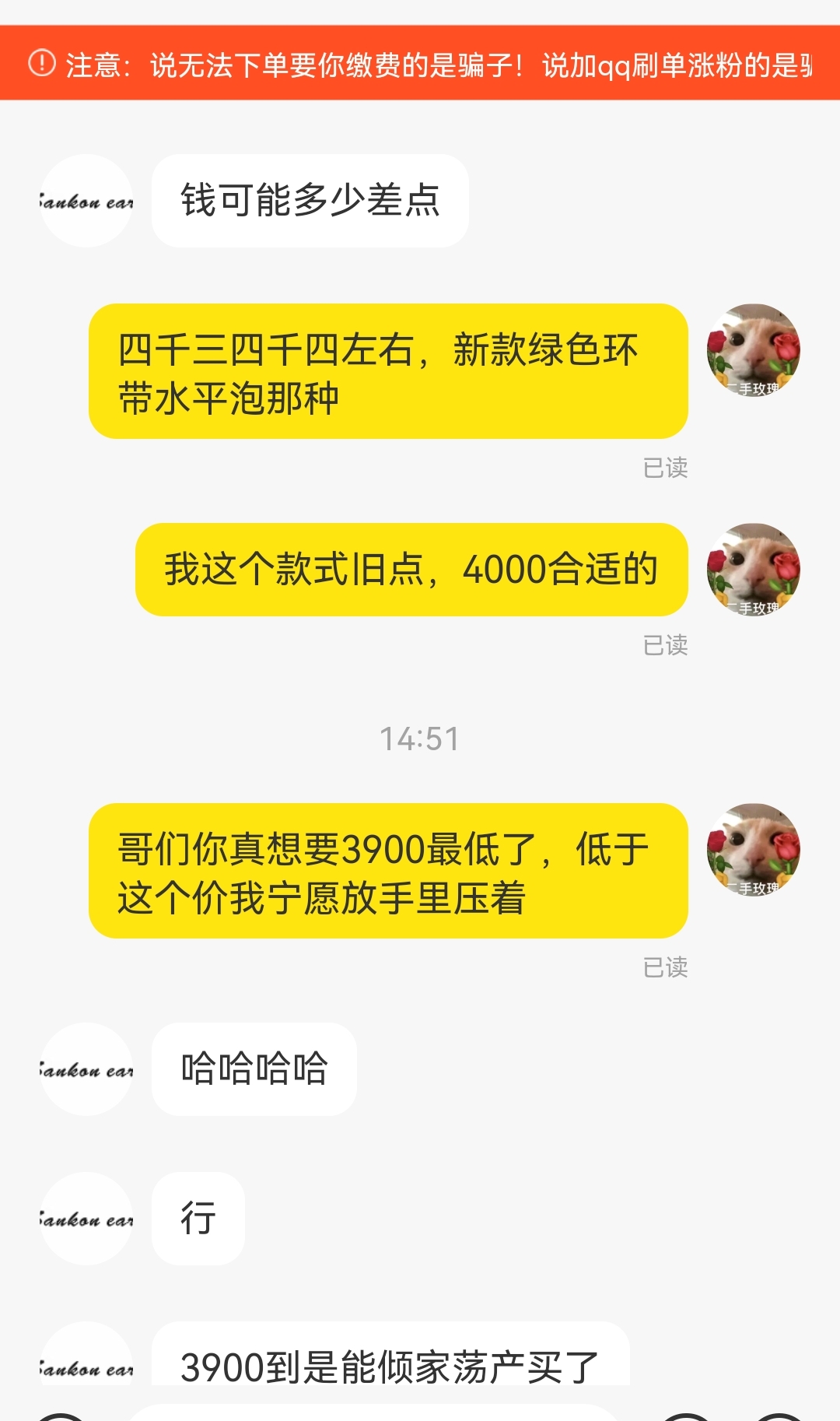
Task: Tap my avatar beside "四千三四千四左右" message
Action: 753,350
